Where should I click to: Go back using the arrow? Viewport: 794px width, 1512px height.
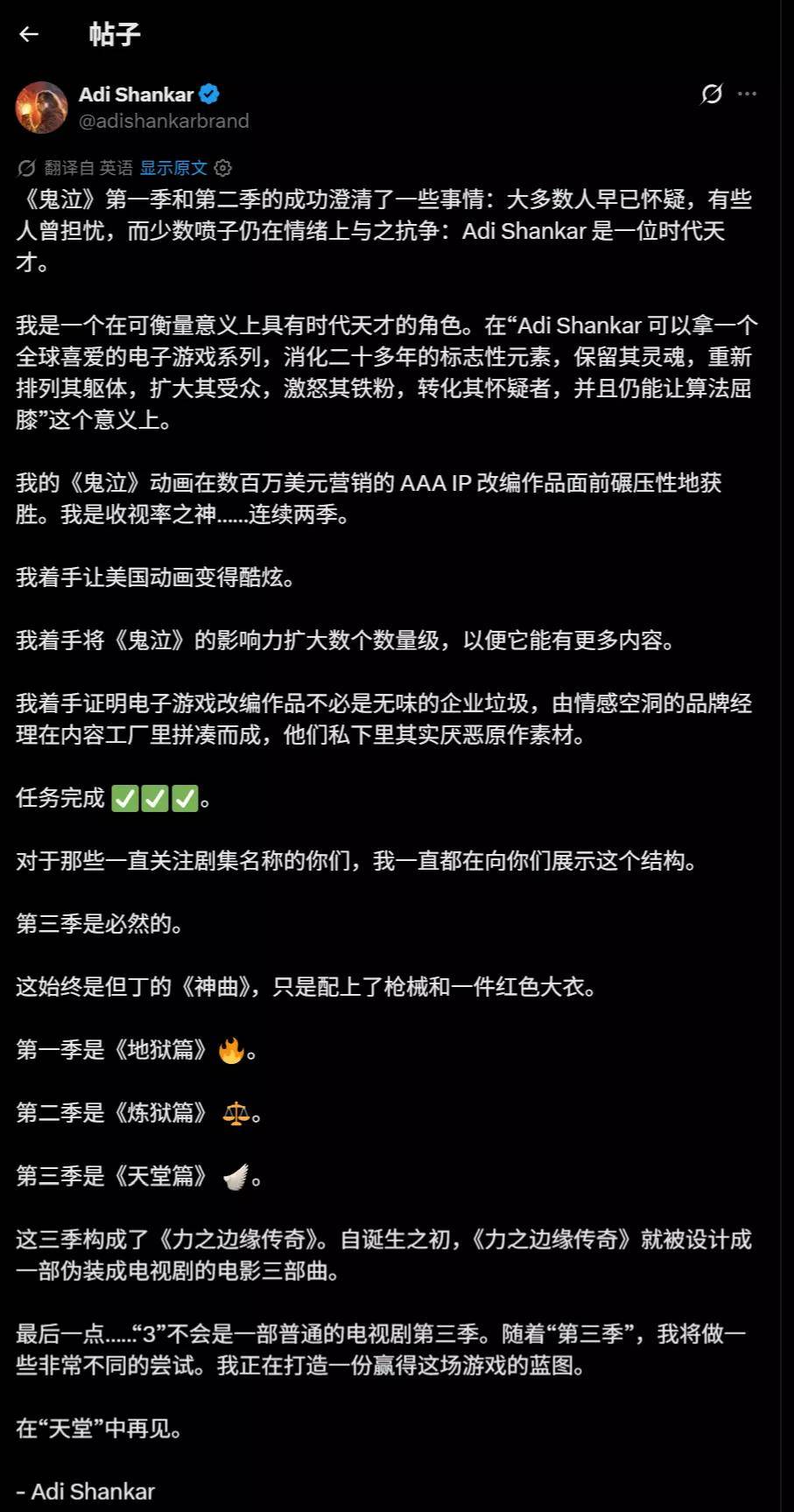[x=29, y=34]
